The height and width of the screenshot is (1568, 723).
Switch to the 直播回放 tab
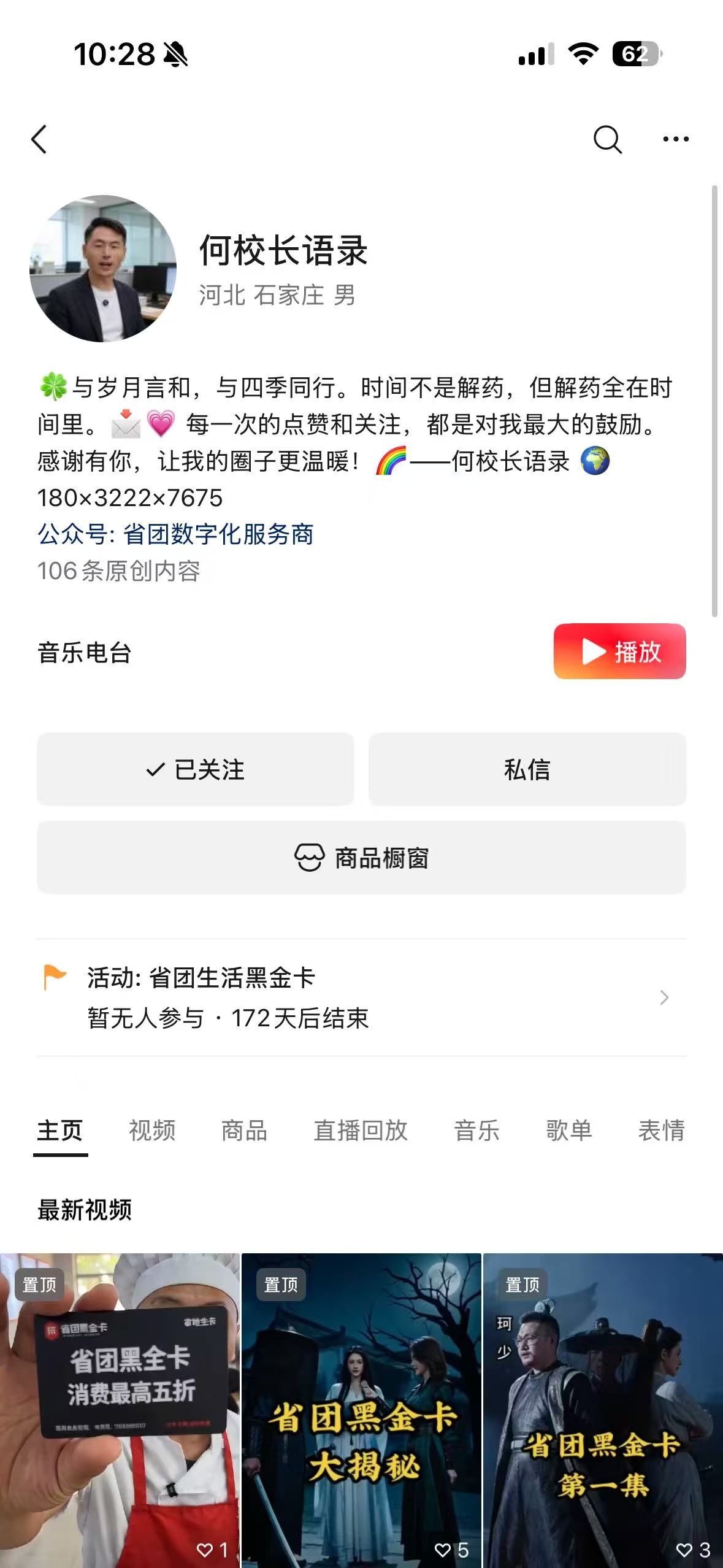(361, 1130)
